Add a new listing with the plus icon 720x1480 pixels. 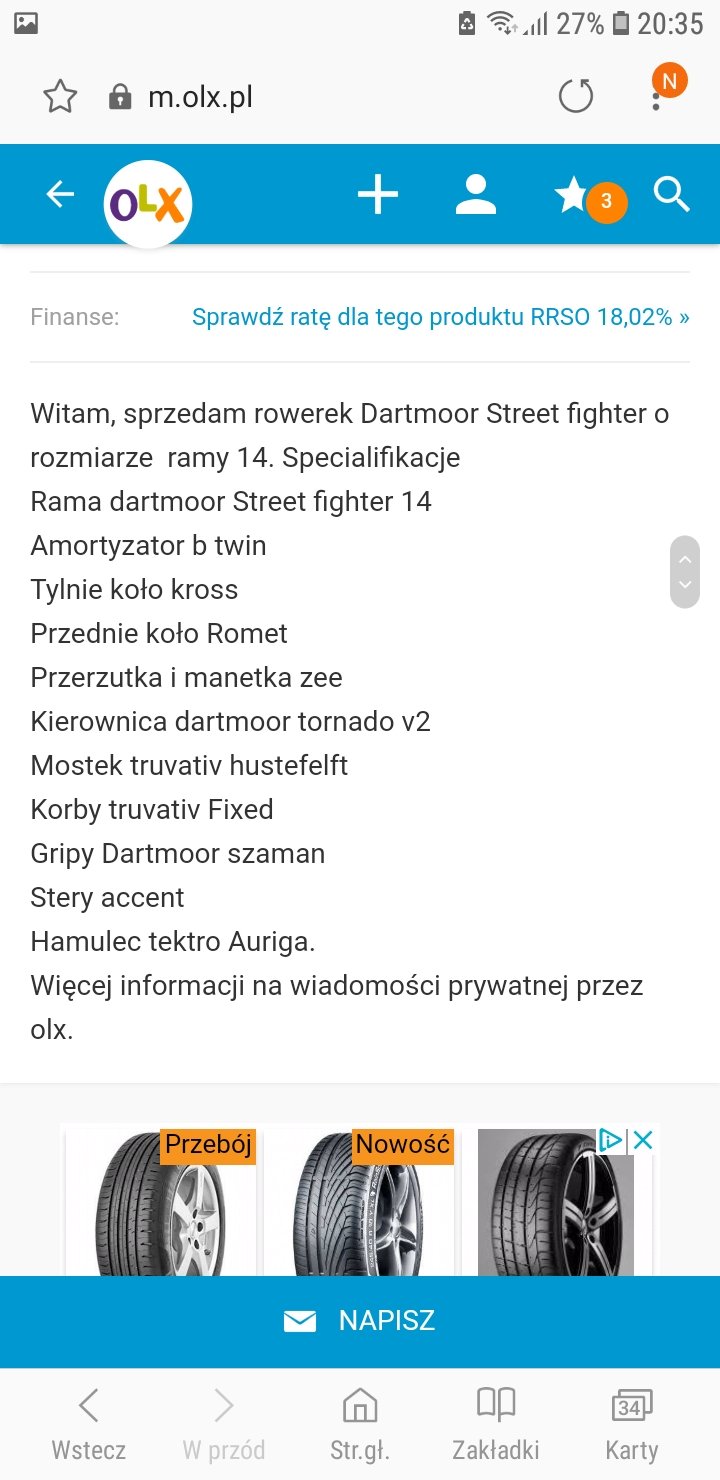coord(378,195)
